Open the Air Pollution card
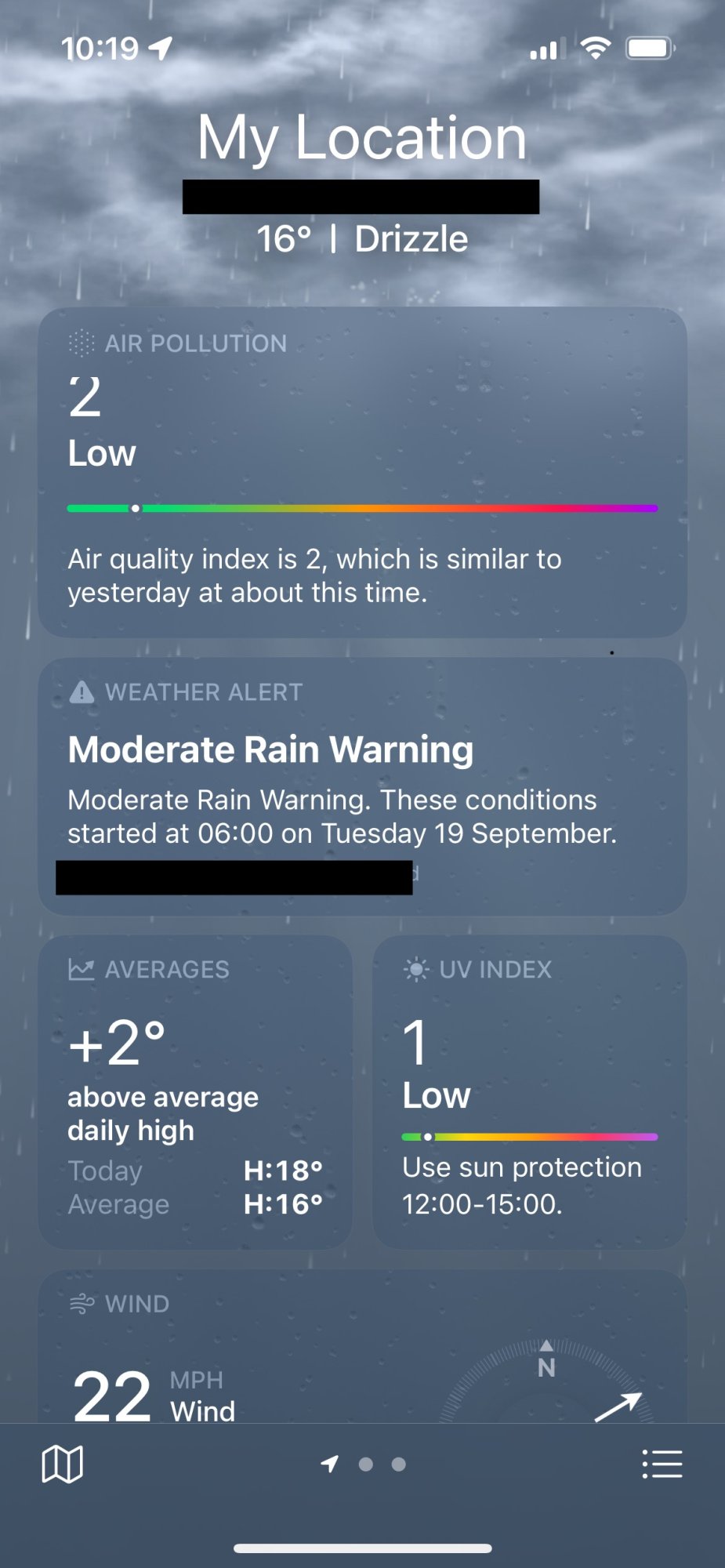 coord(363,472)
